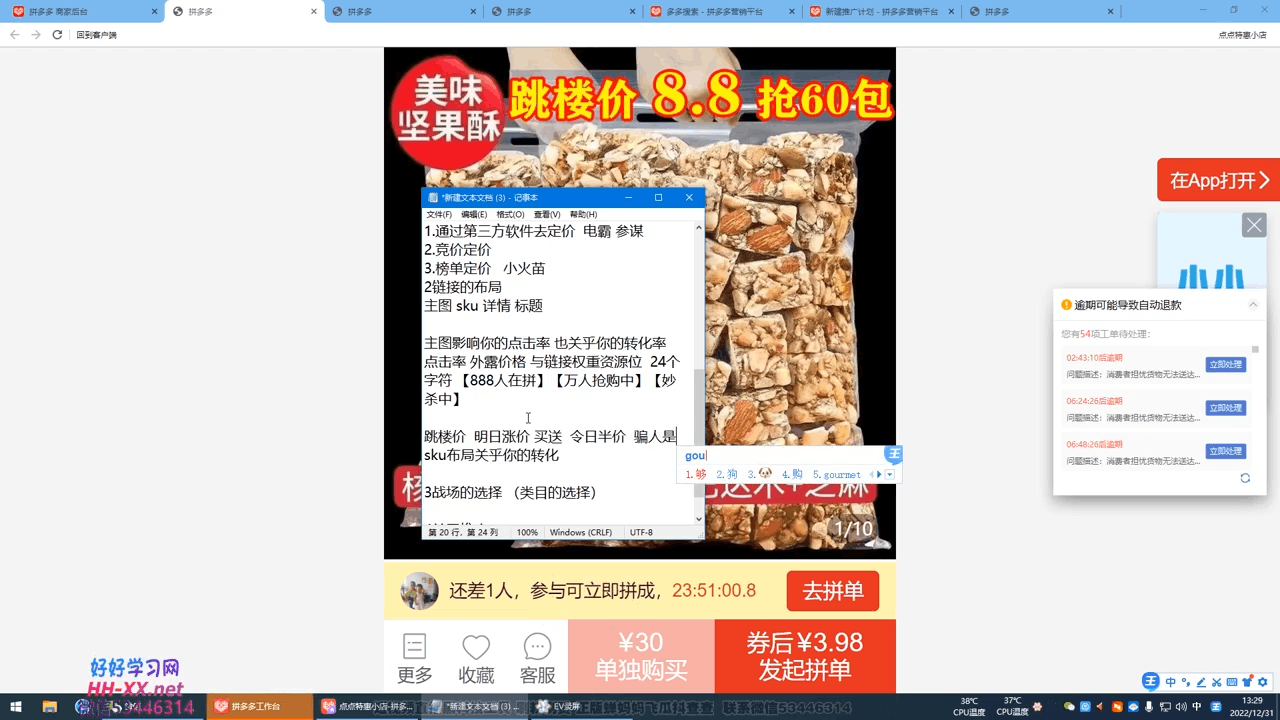Collapse the 逾期可能导致自动退款 panel
The width and height of the screenshot is (1280, 720).
(1253, 305)
